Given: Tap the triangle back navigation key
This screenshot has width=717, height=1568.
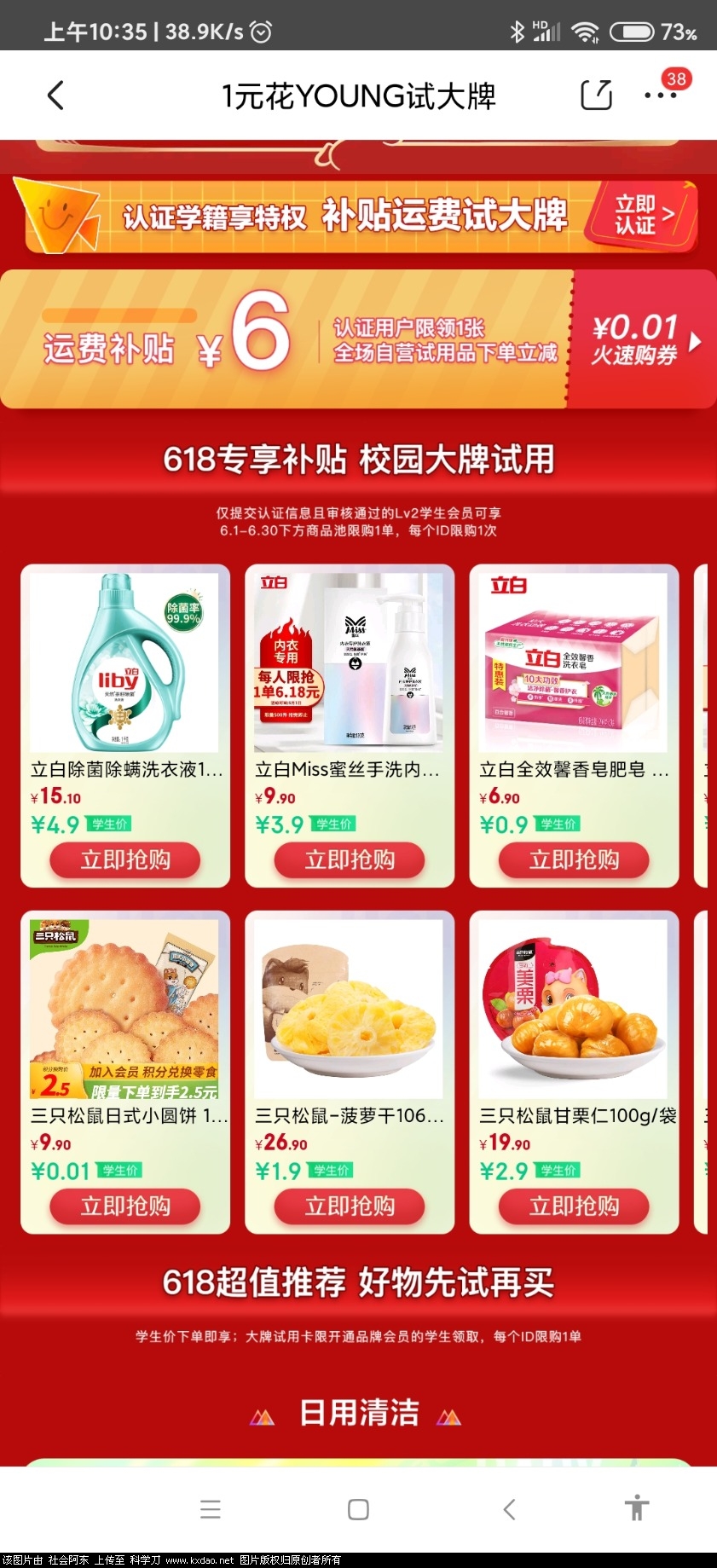Looking at the screenshot, I should (509, 1509).
